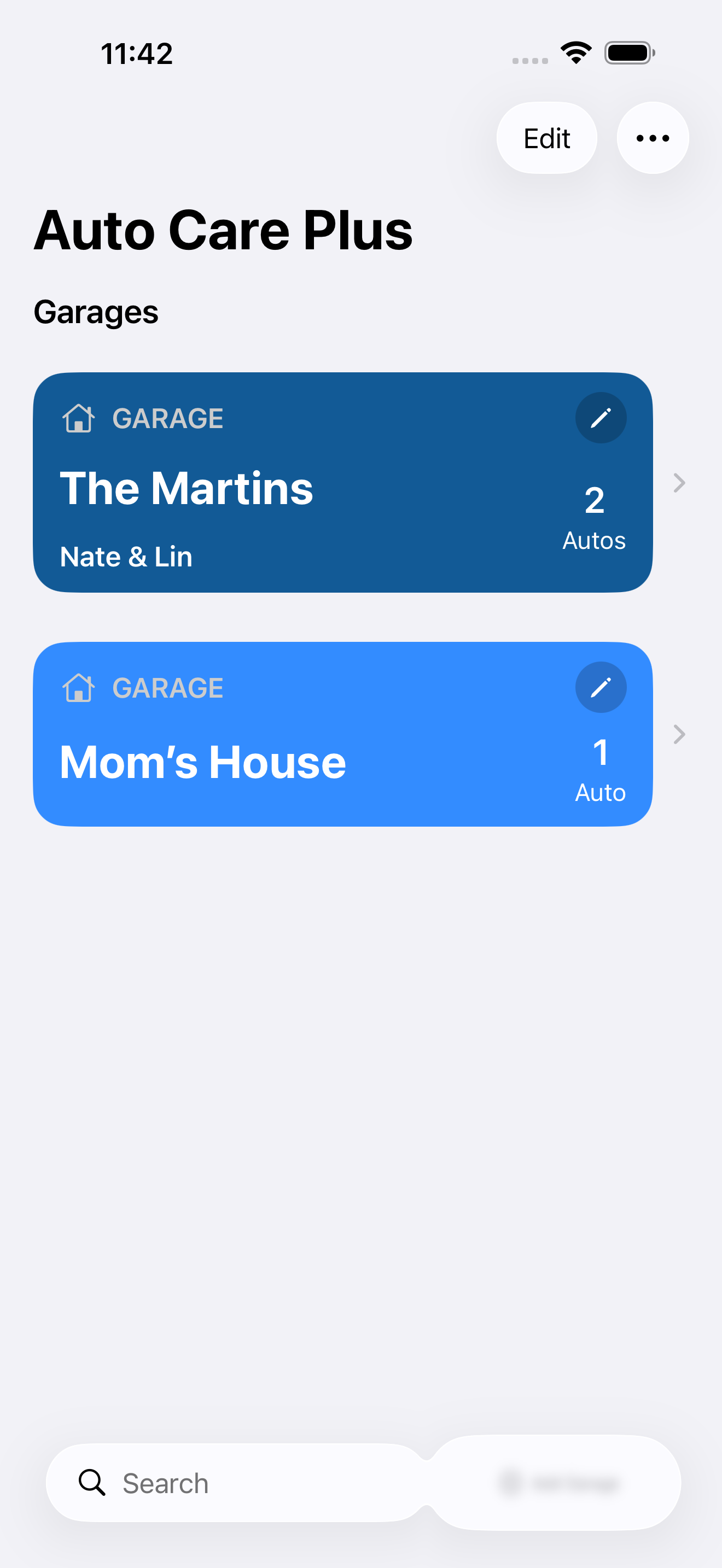Tap the pencil icon on Mom's House card
Image resolution: width=722 pixels, height=1568 pixels.
coord(601,687)
